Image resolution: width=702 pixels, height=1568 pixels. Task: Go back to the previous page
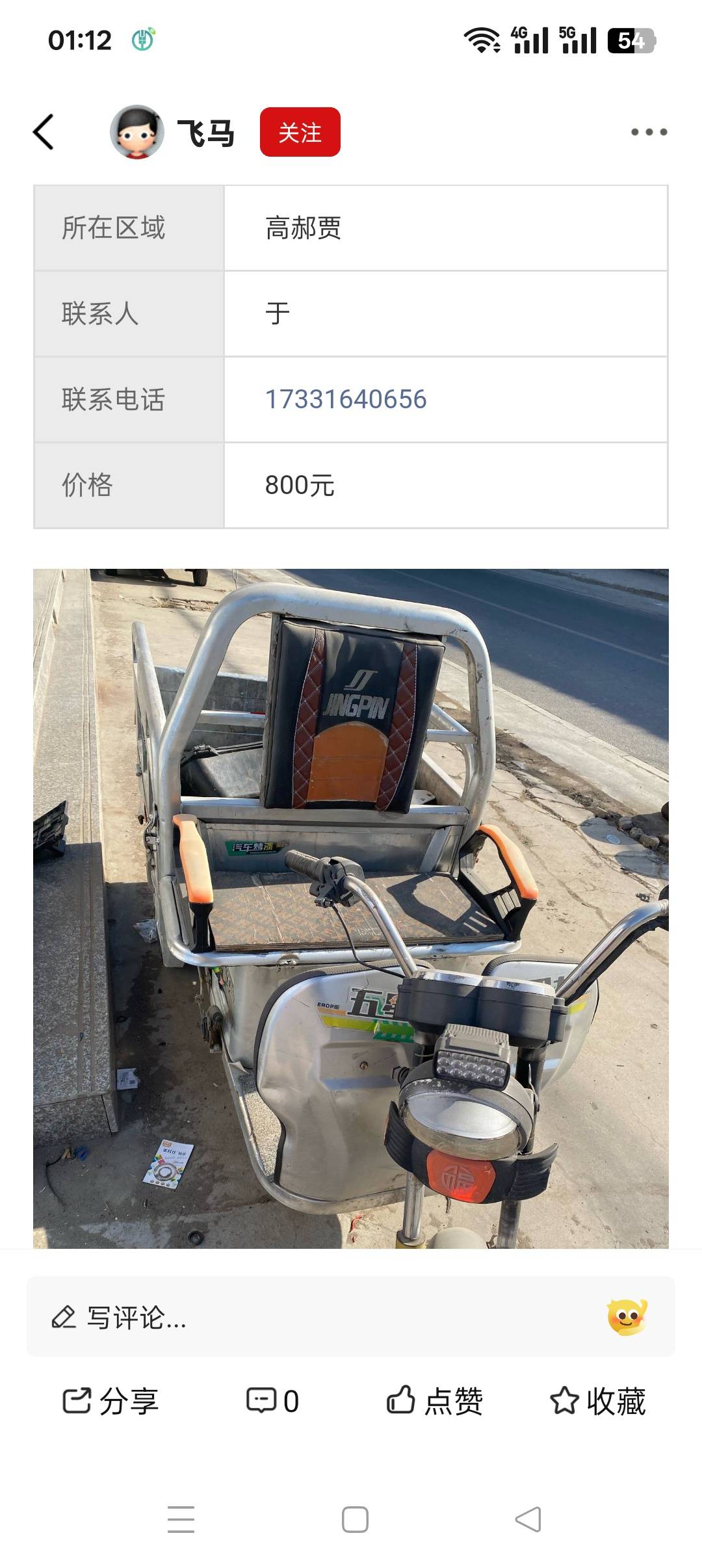pos(44,132)
